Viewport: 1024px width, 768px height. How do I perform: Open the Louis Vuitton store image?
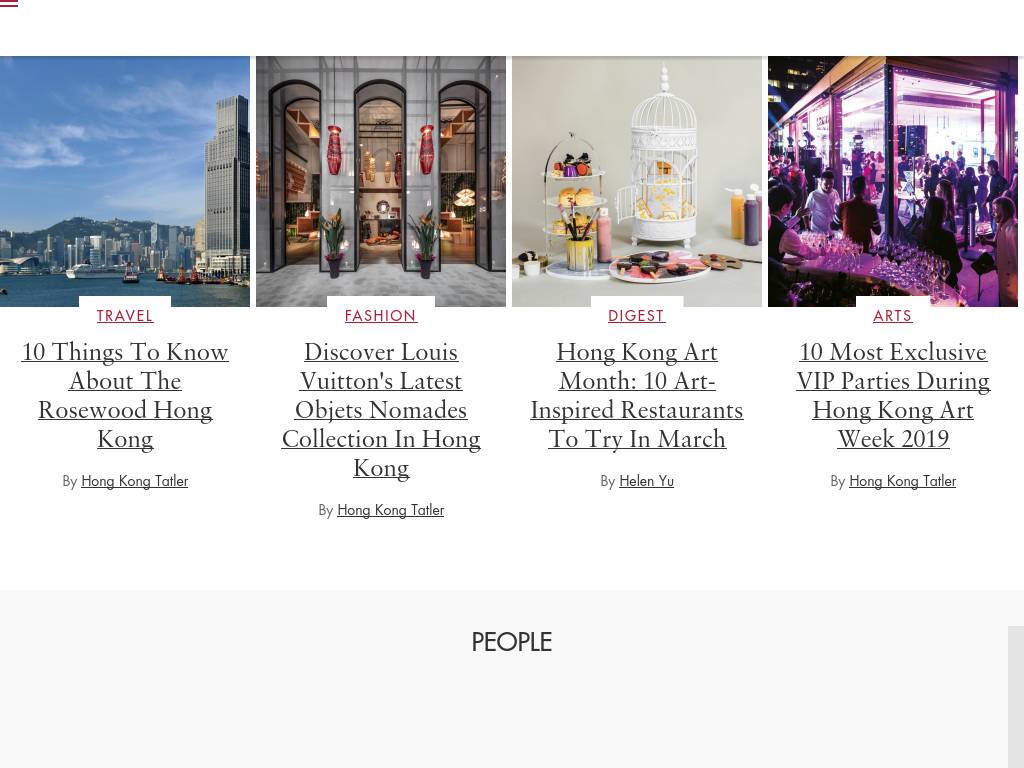(x=381, y=181)
